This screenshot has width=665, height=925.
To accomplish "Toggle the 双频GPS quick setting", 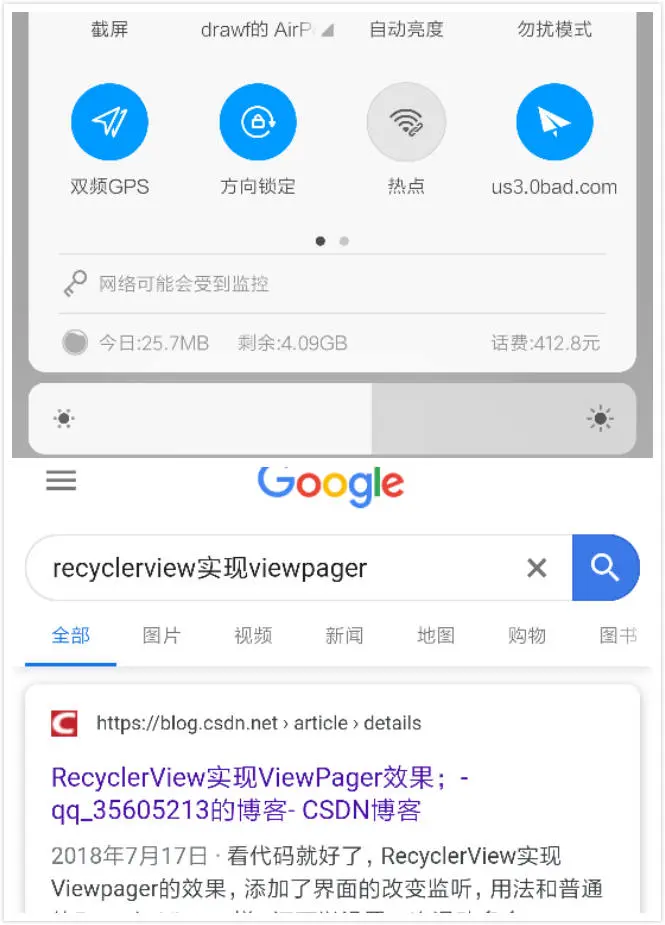I will coord(109,122).
